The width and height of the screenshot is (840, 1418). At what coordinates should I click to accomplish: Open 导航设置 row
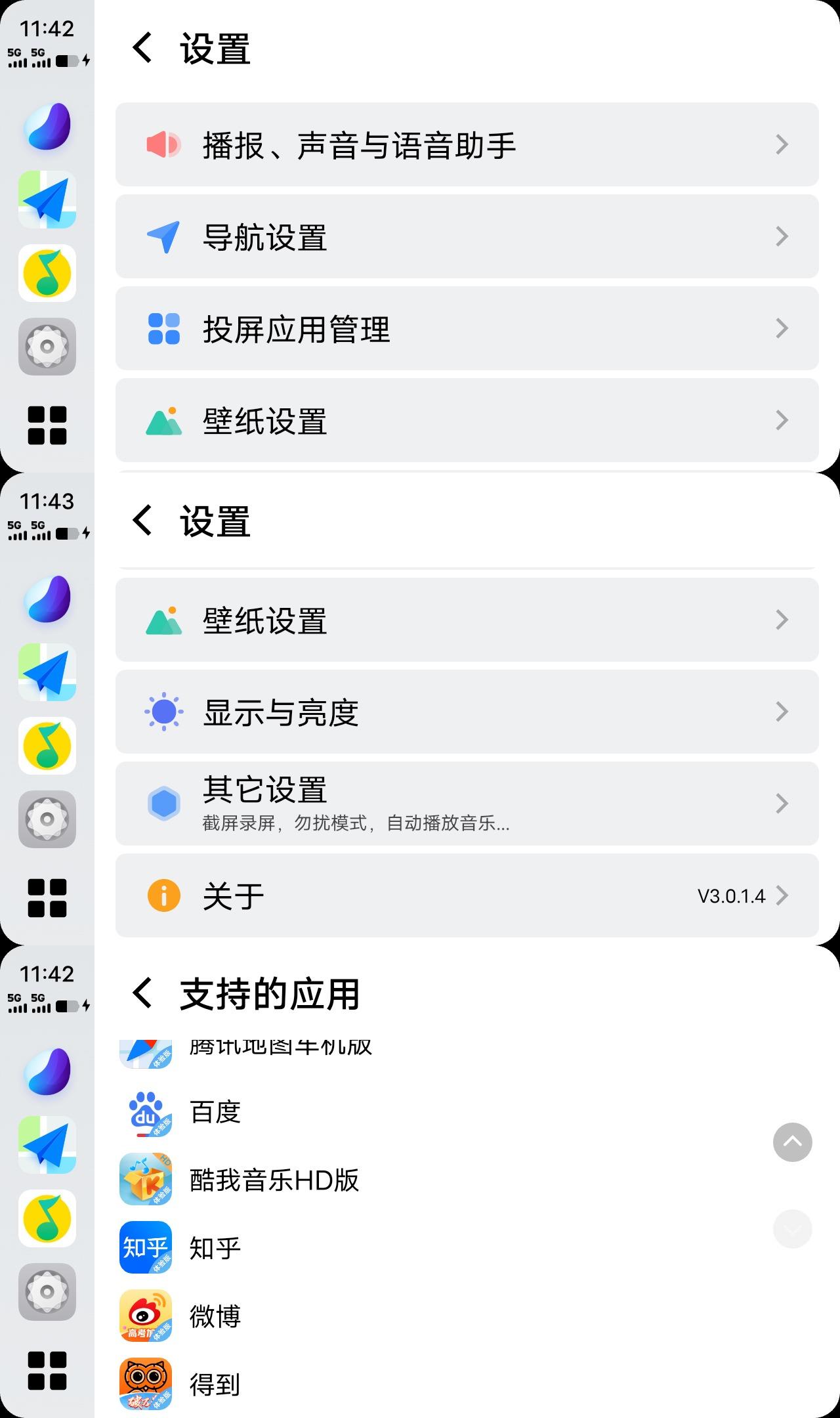(x=467, y=236)
